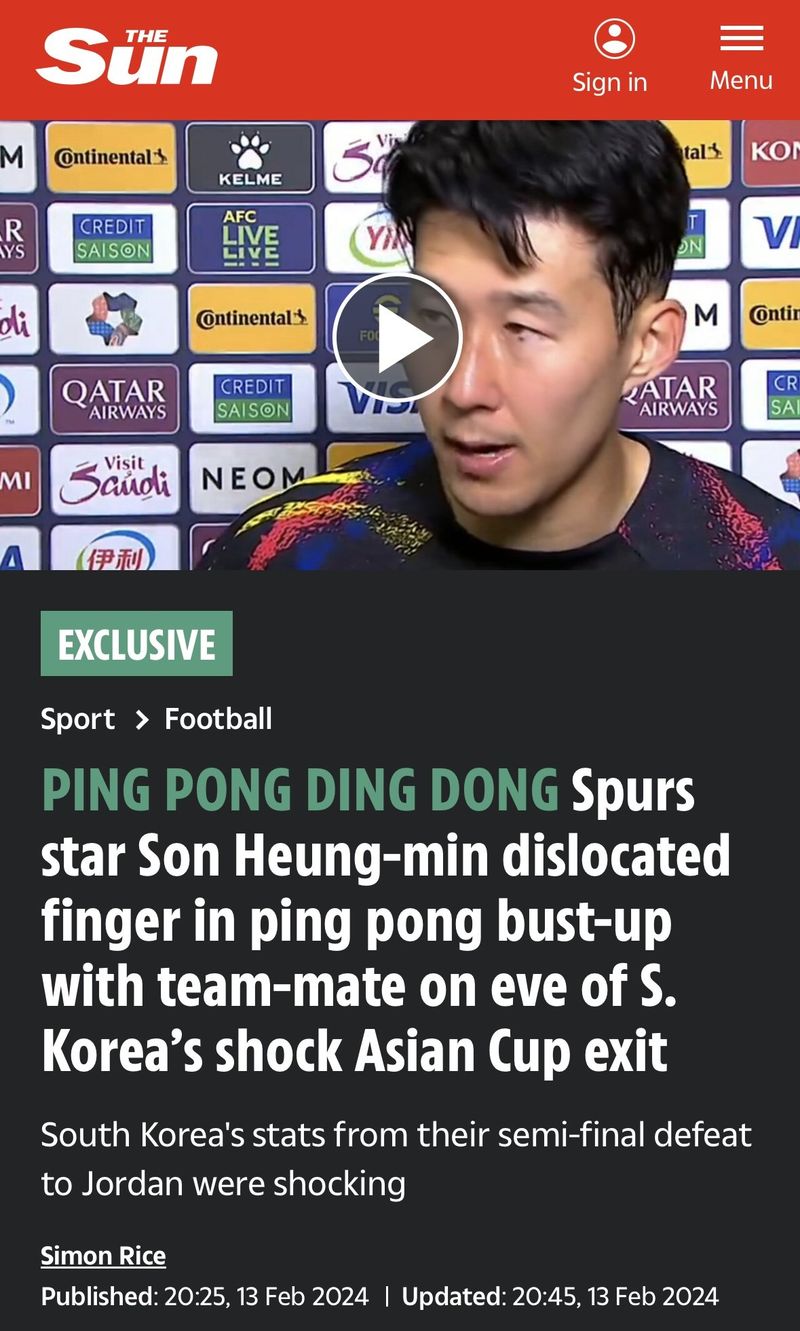Open the Sport section breadcrumb
The height and width of the screenshot is (1331, 800).
point(78,718)
